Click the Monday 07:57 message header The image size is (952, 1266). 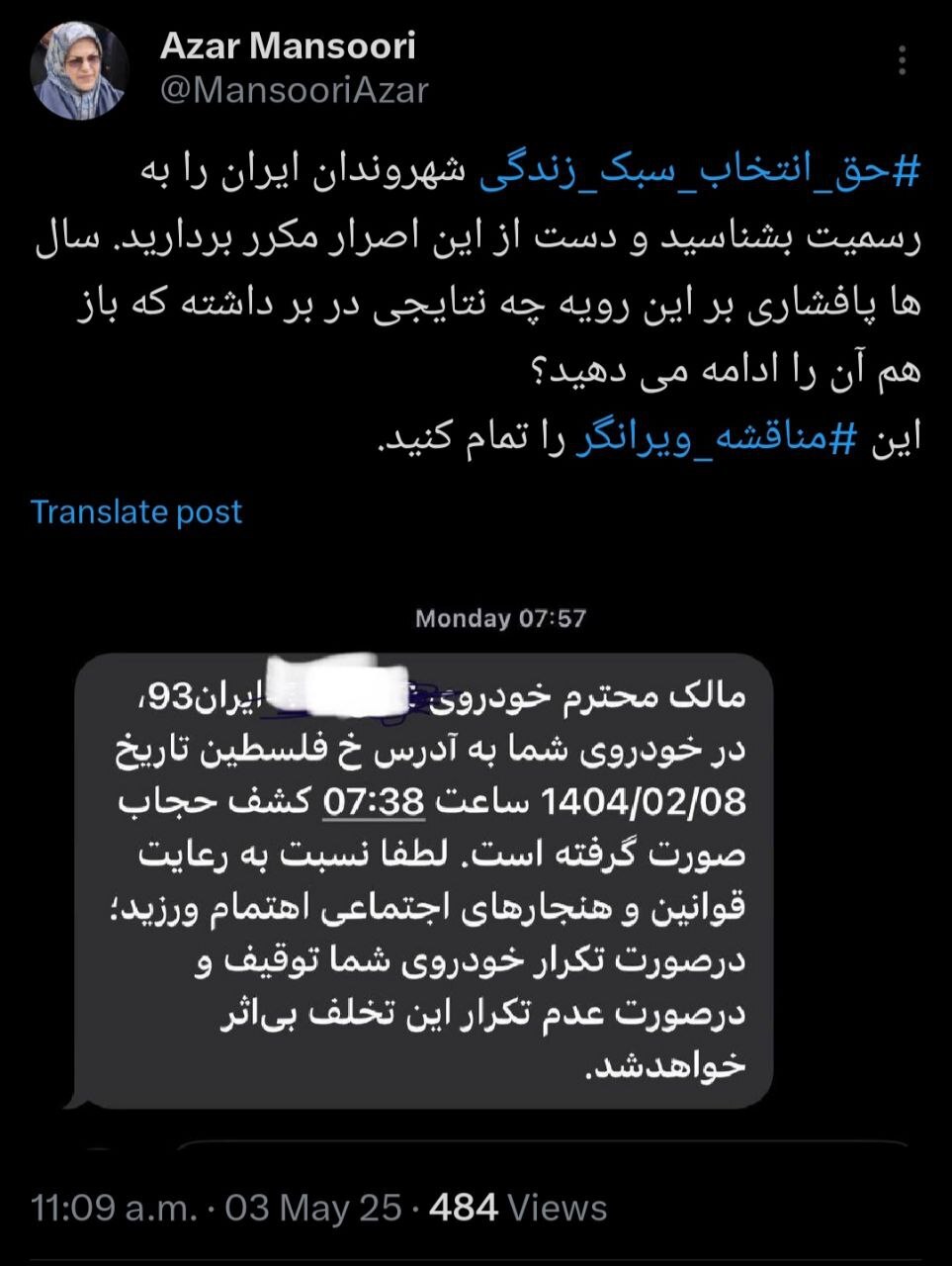point(498,616)
